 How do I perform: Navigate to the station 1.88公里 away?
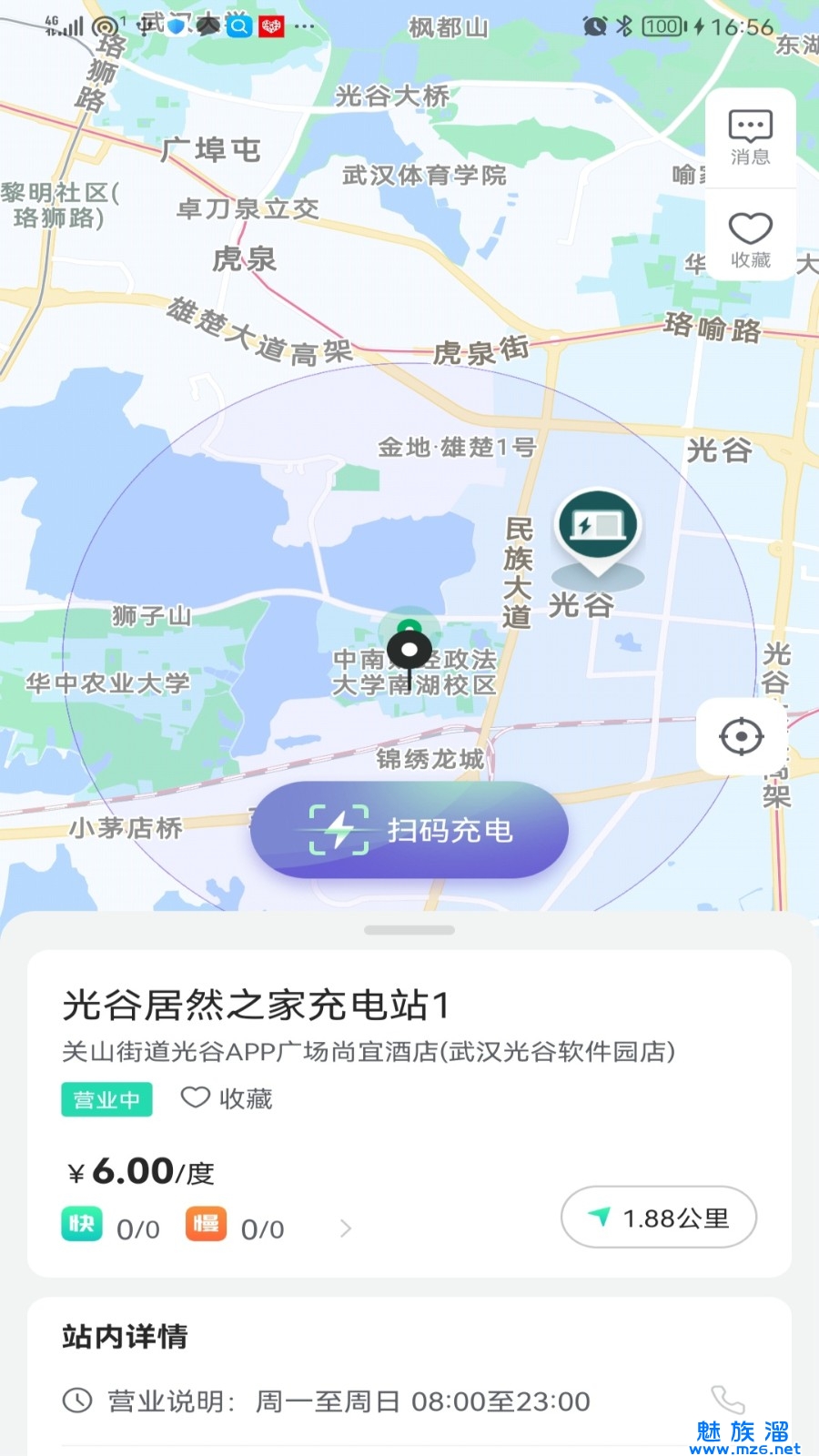point(659,1218)
